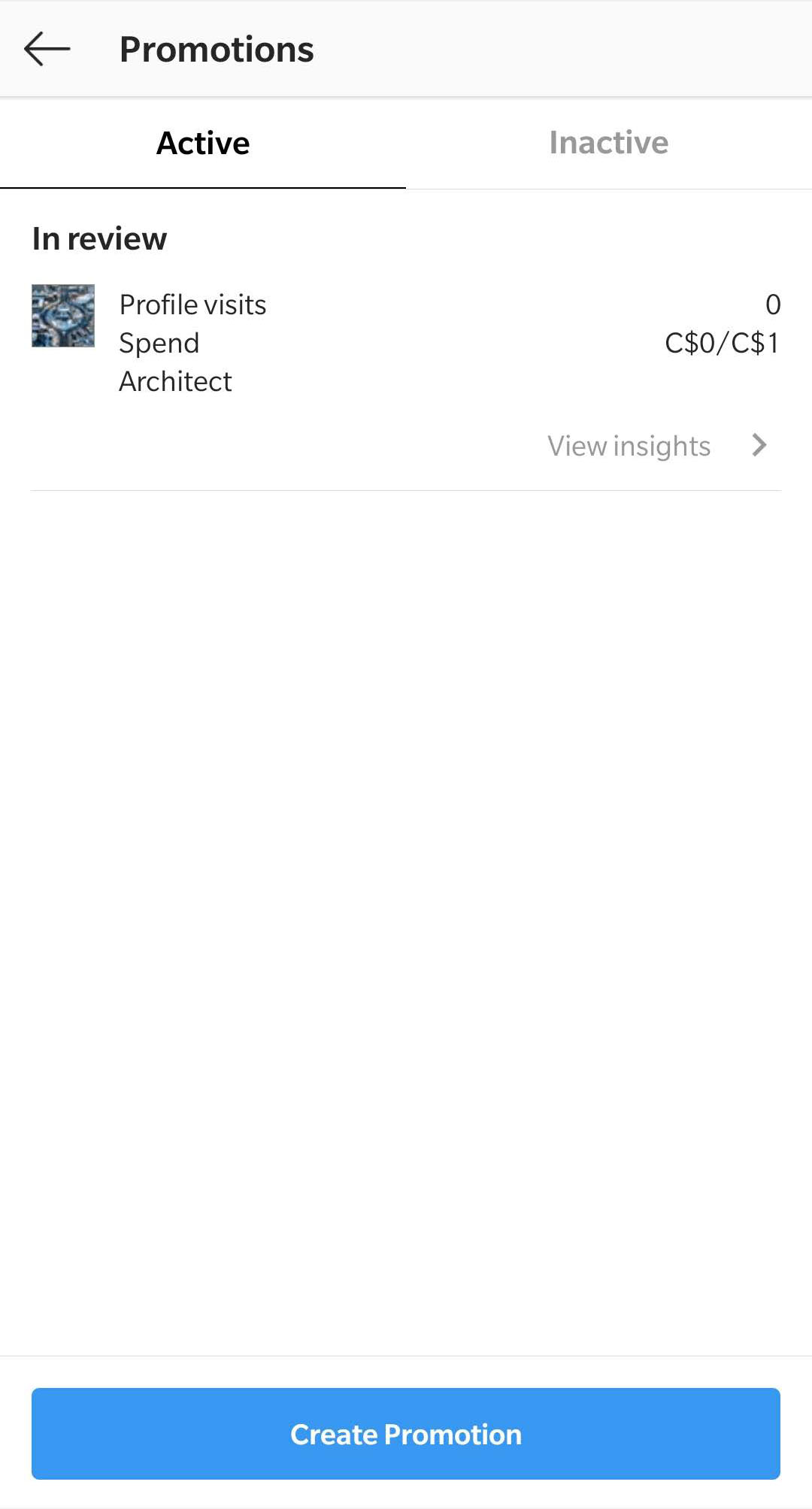Image resolution: width=812 pixels, height=1509 pixels.
Task: Open the Architect promotion thumbnail
Action: [63, 316]
